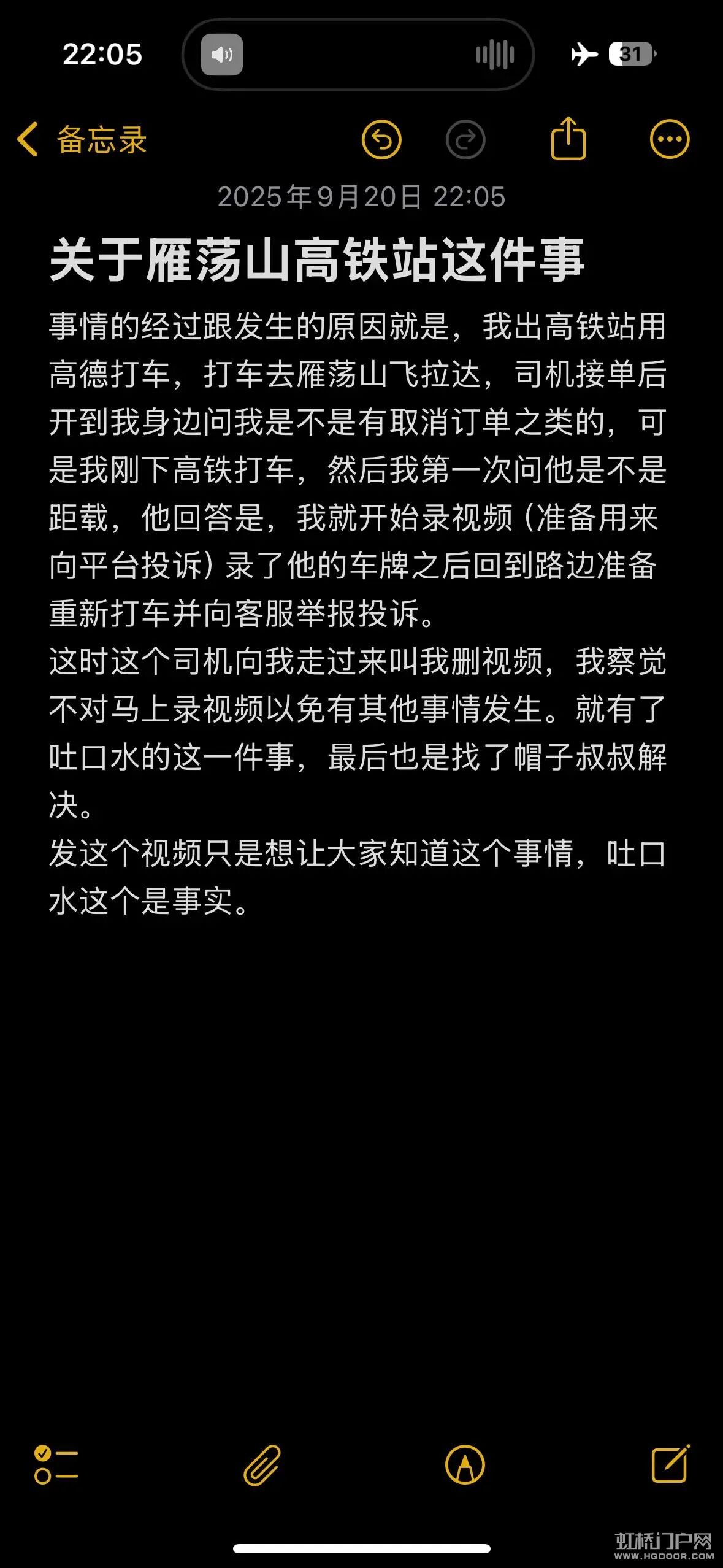The height and width of the screenshot is (1568, 723).
Task: Go back to the 备忘录 notes list
Action: [83, 140]
